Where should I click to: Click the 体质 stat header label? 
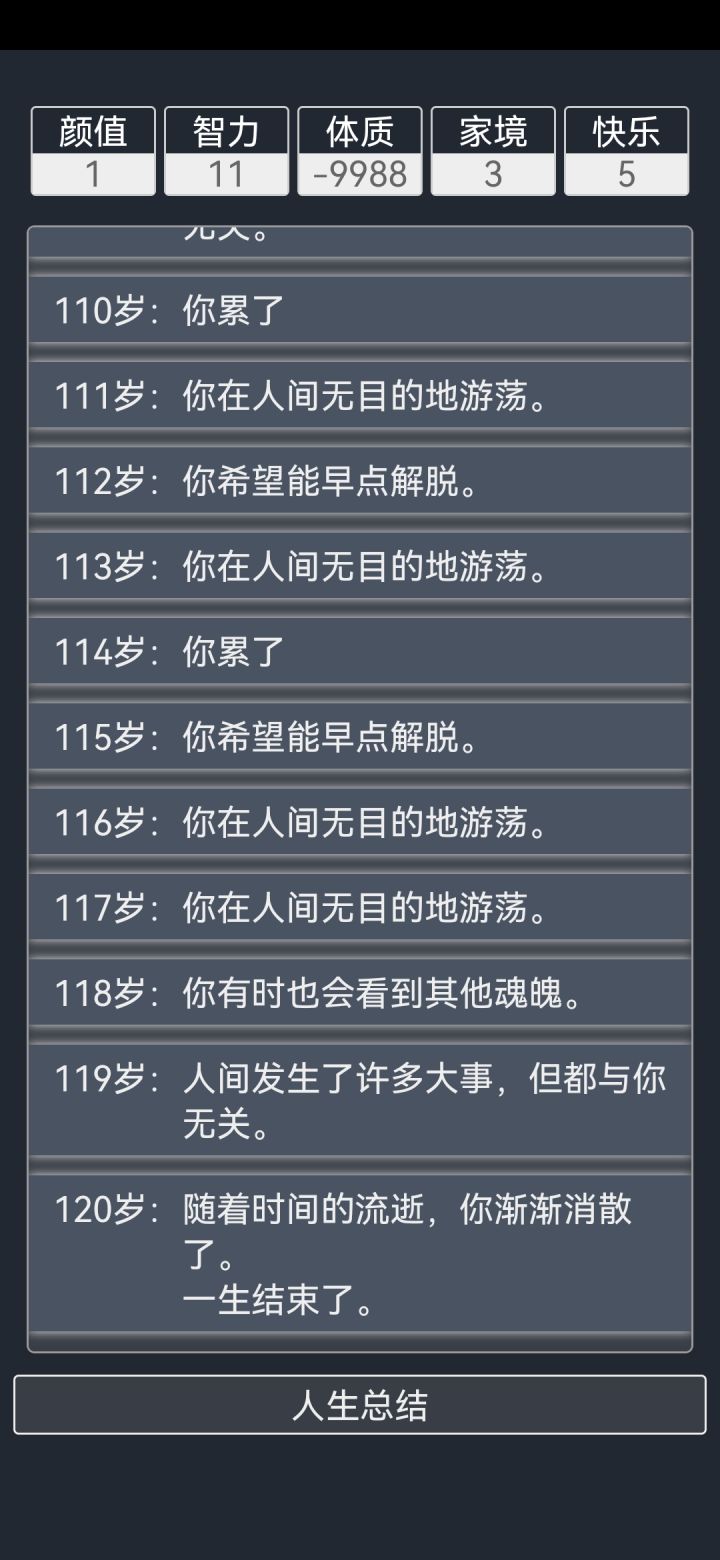tap(359, 130)
